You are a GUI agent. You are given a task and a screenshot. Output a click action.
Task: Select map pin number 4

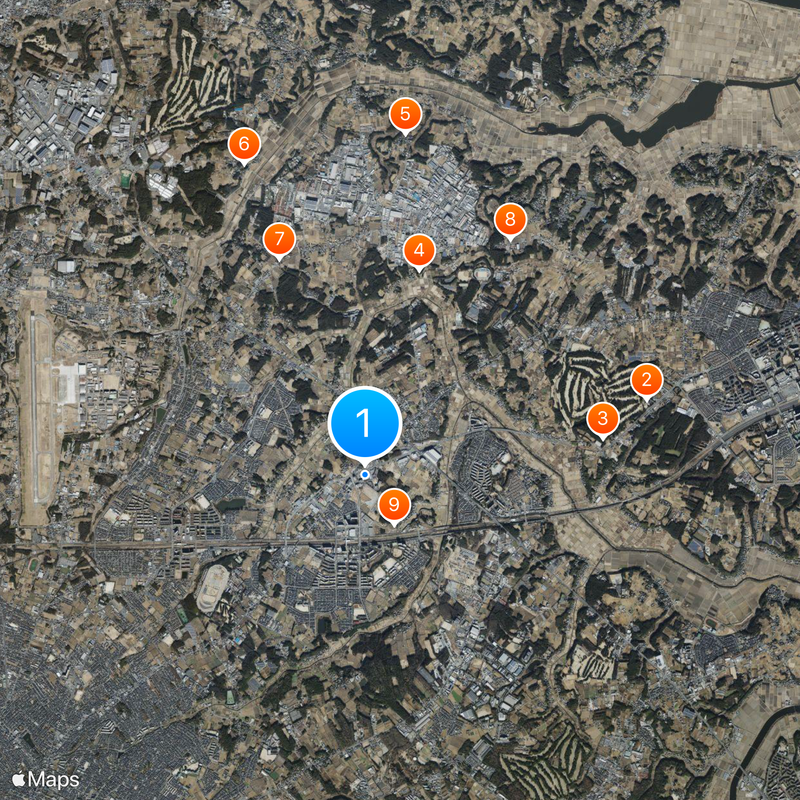pyautogui.click(x=418, y=251)
